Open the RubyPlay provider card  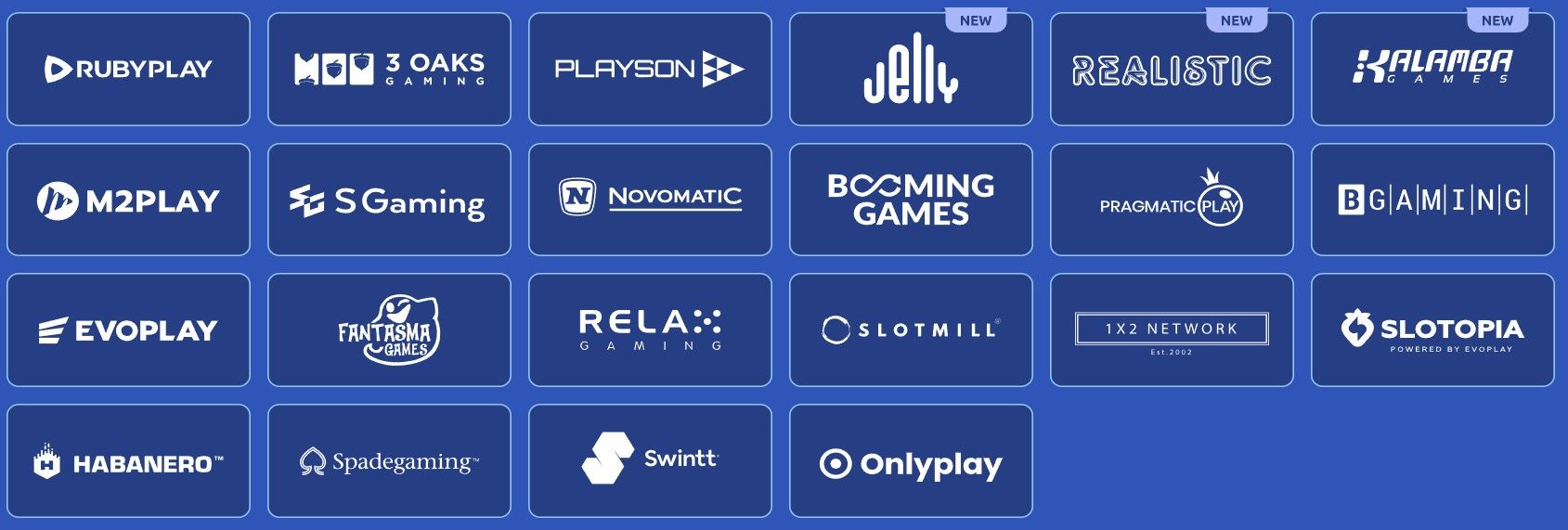[128, 69]
